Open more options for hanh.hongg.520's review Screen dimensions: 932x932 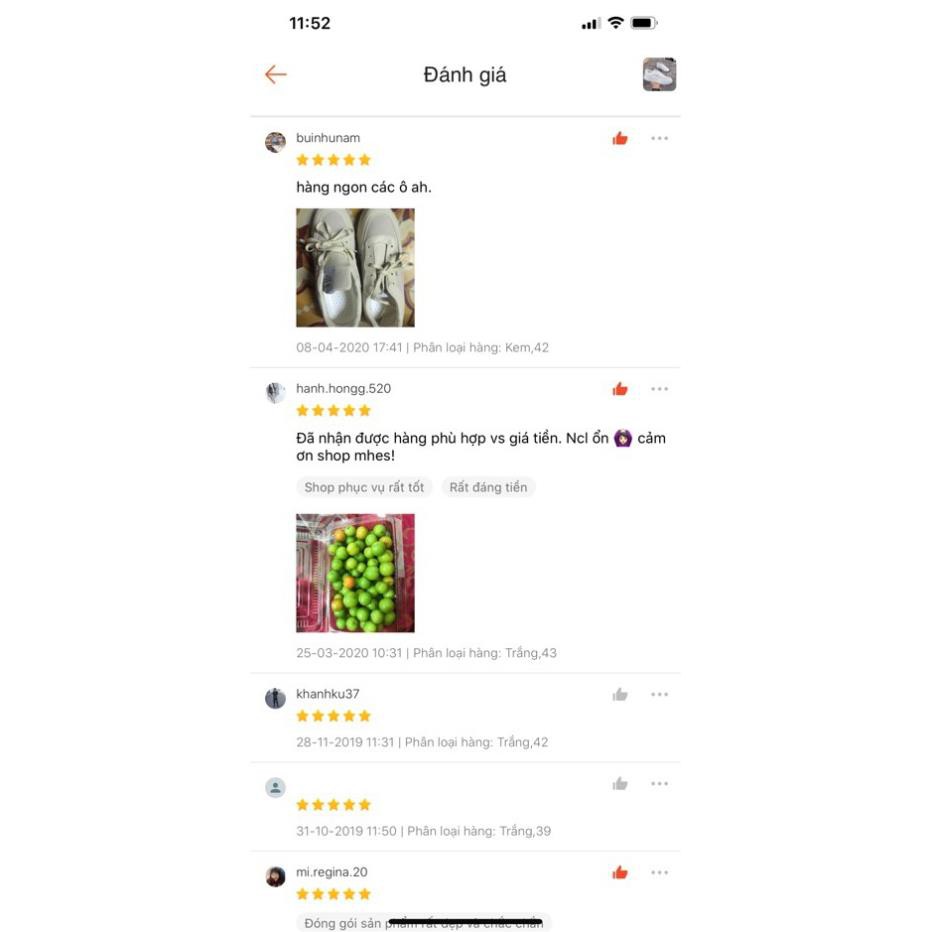click(x=659, y=389)
